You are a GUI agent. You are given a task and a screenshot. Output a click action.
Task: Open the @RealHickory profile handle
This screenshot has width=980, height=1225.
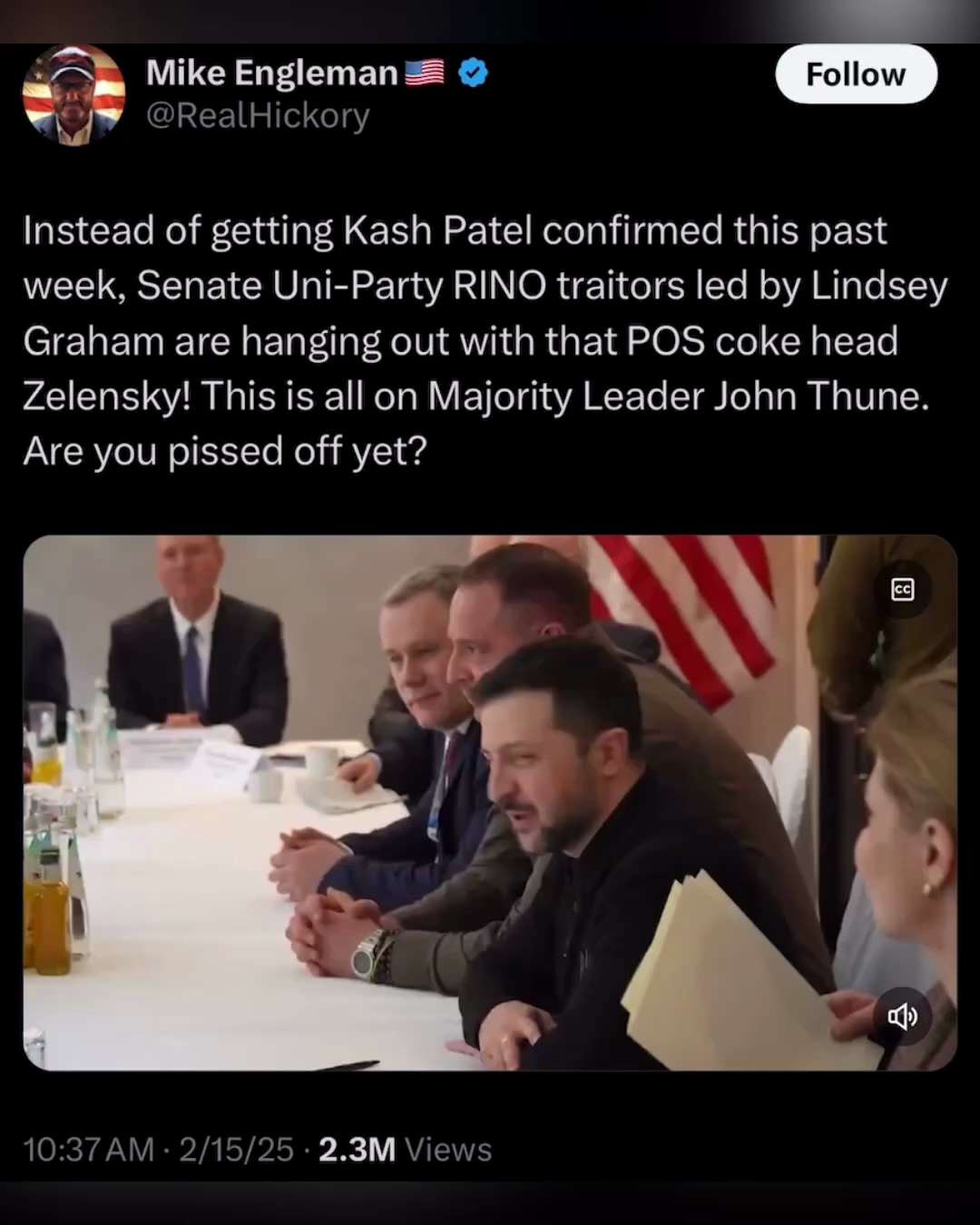[258, 116]
